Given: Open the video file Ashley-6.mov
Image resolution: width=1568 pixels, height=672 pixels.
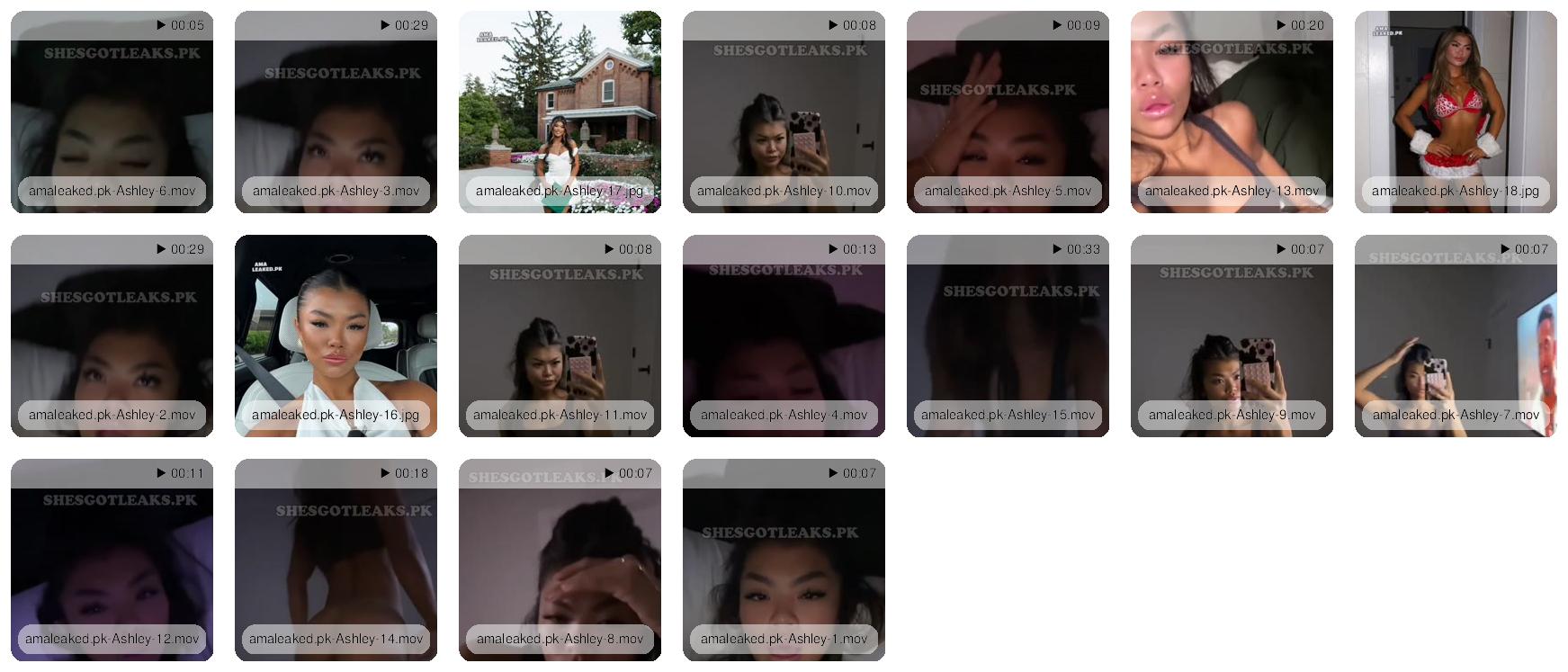Looking at the screenshot, I should pos(112,112).
